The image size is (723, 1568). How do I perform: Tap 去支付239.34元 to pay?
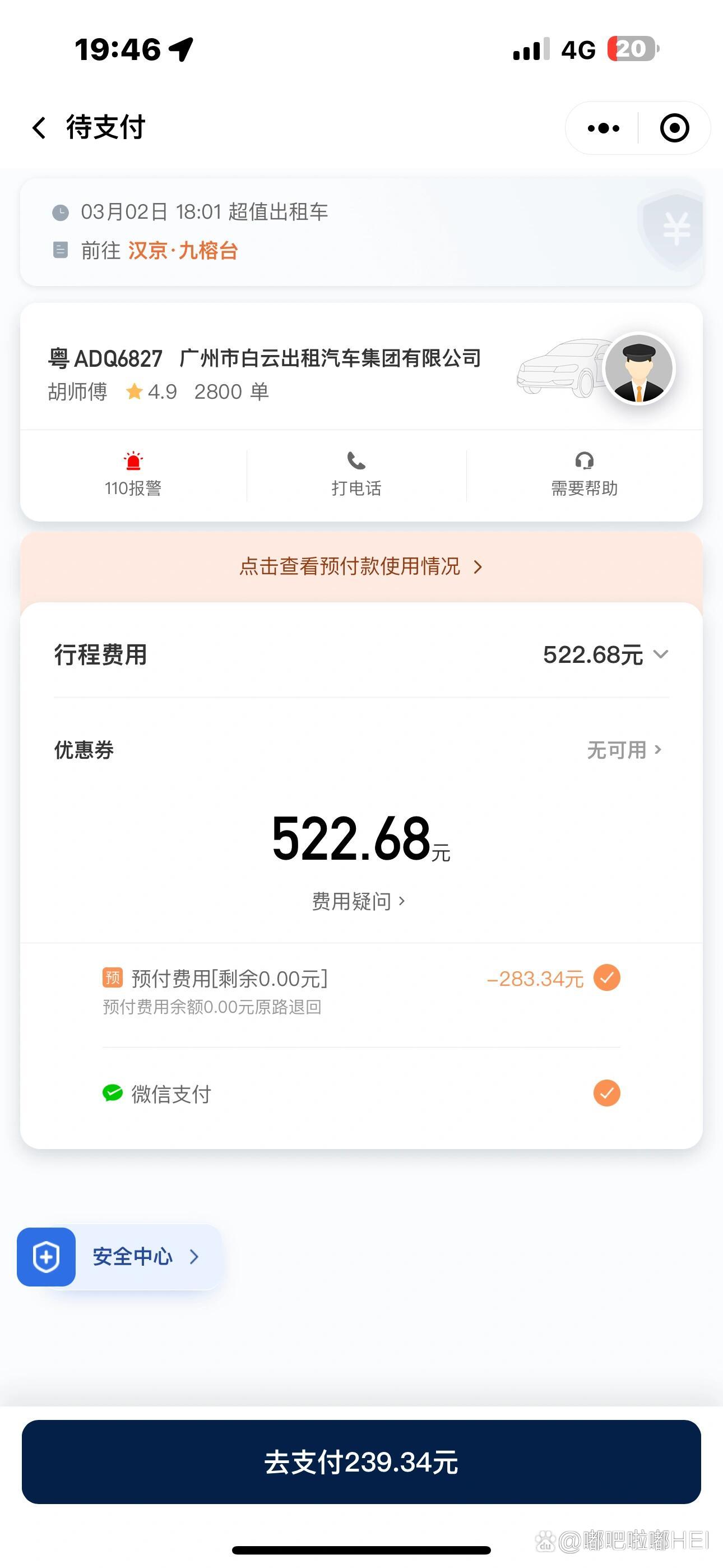pyautogui.click(x=361, y=1462)
